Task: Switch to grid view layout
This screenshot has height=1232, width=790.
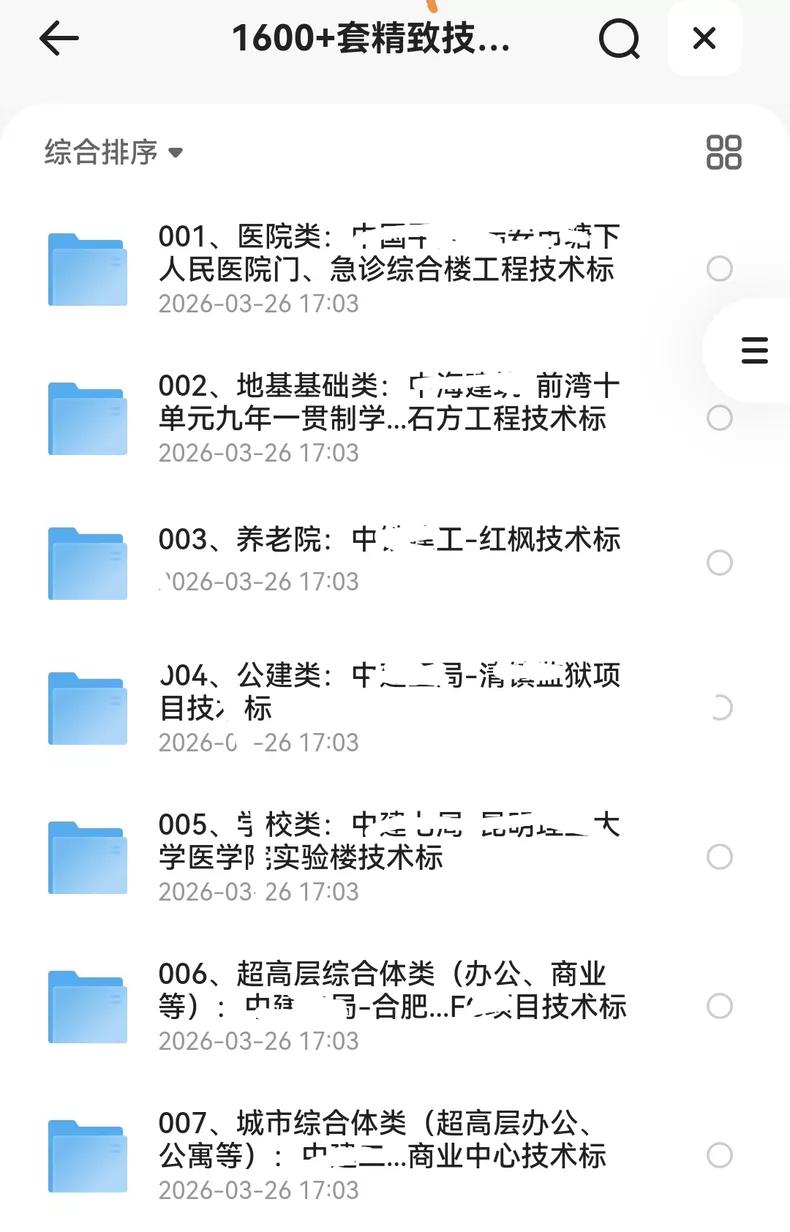Action: pyautogui.click(x=724, y=153)
